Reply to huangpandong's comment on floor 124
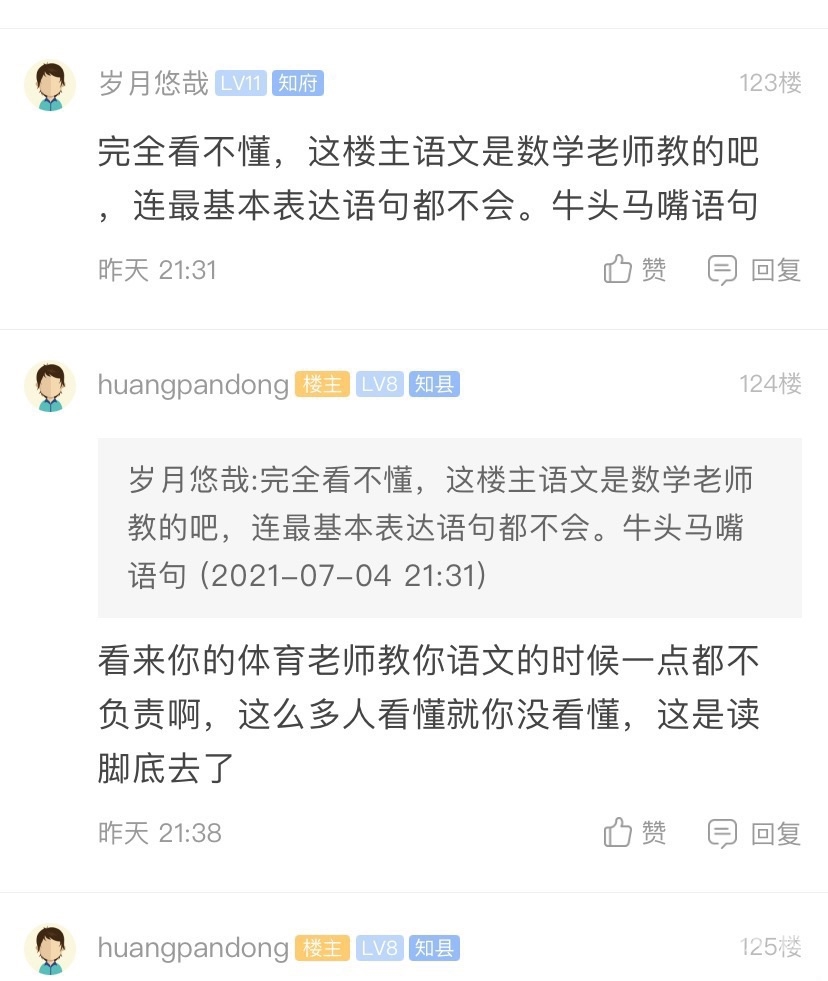 point(754,833)
